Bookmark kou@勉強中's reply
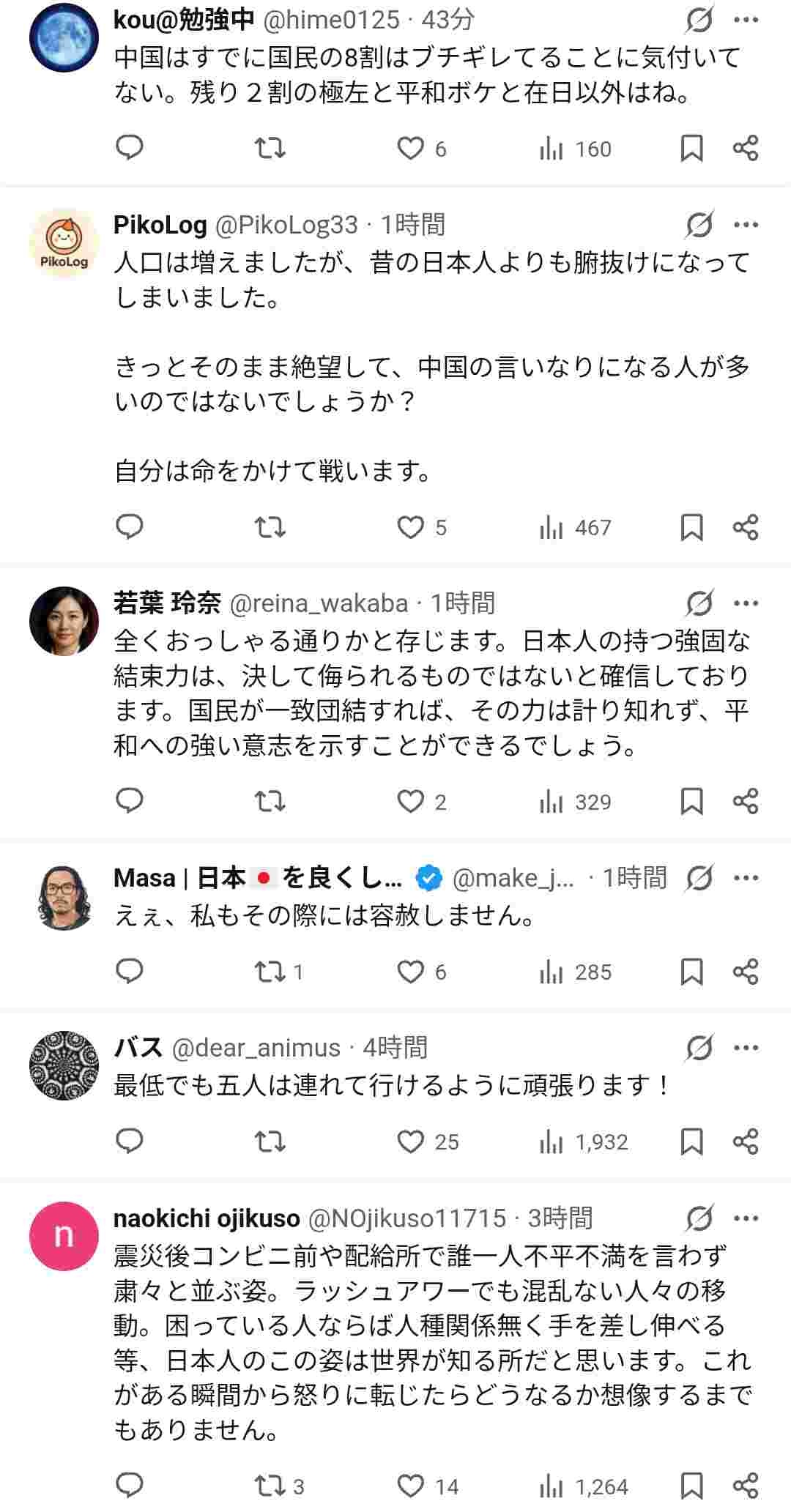This screenshot has height=1512, width=791. pos(691,149)
